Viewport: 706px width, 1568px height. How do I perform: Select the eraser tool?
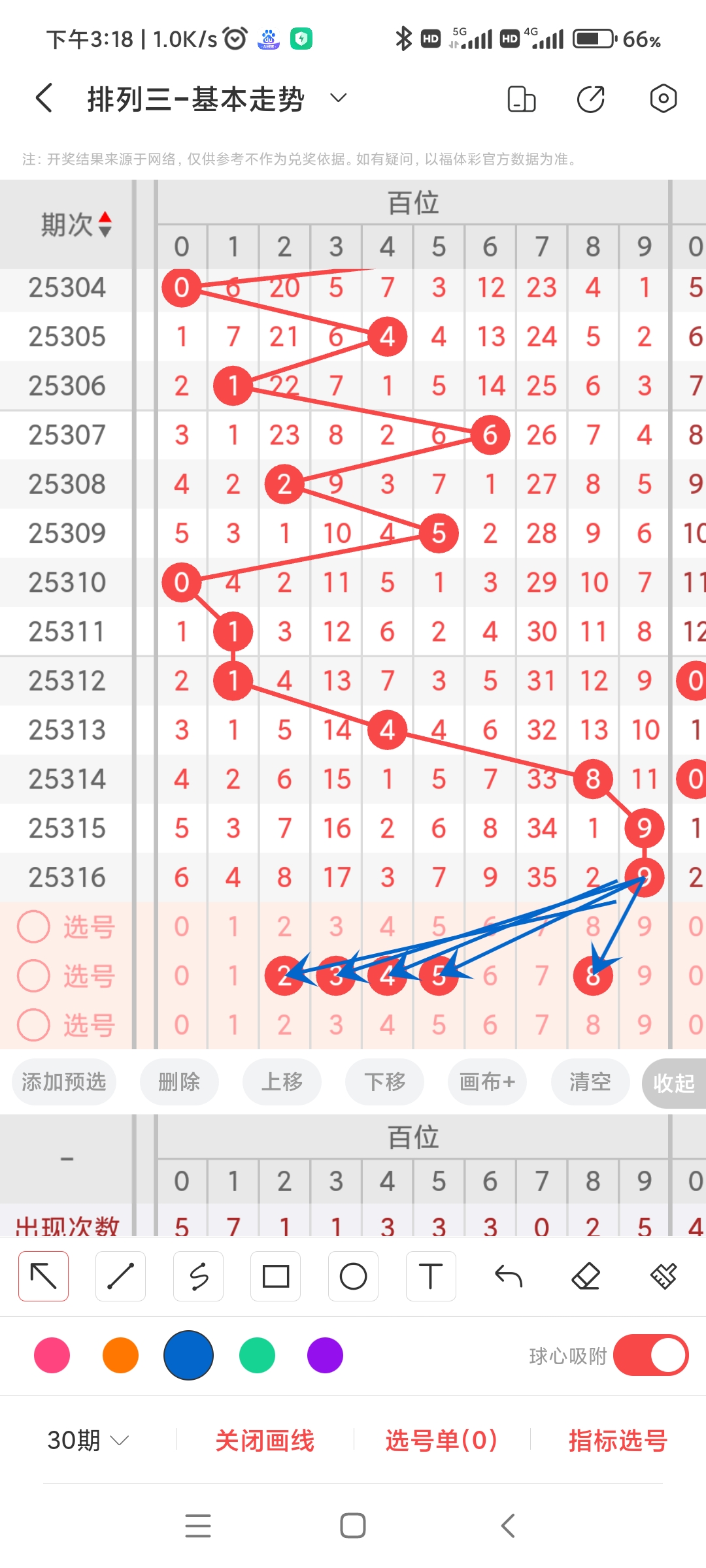(586, 1275)
